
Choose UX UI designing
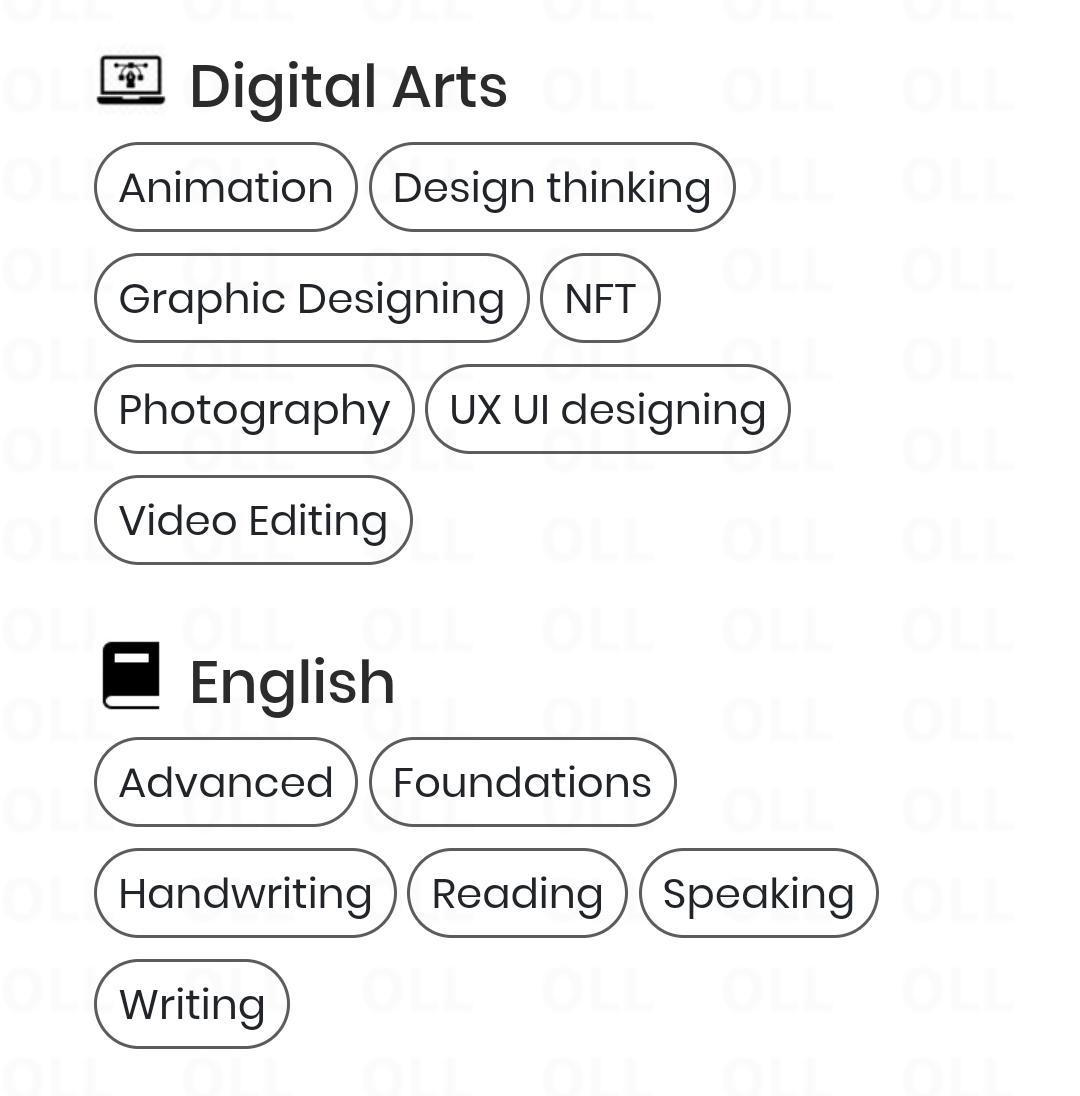coord(607,409)
